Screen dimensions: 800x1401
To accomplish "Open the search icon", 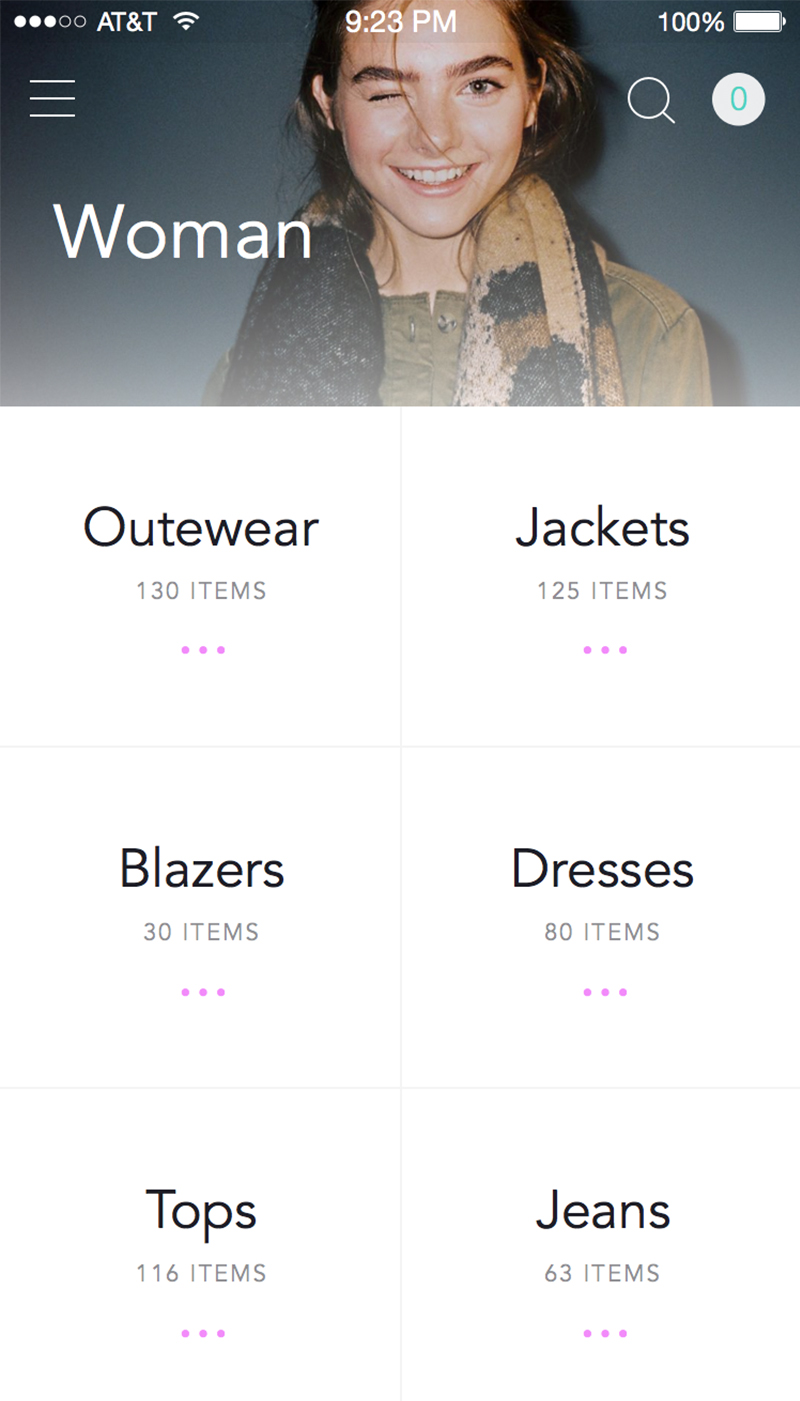I will pyautogui.click(x=651, y=101).
